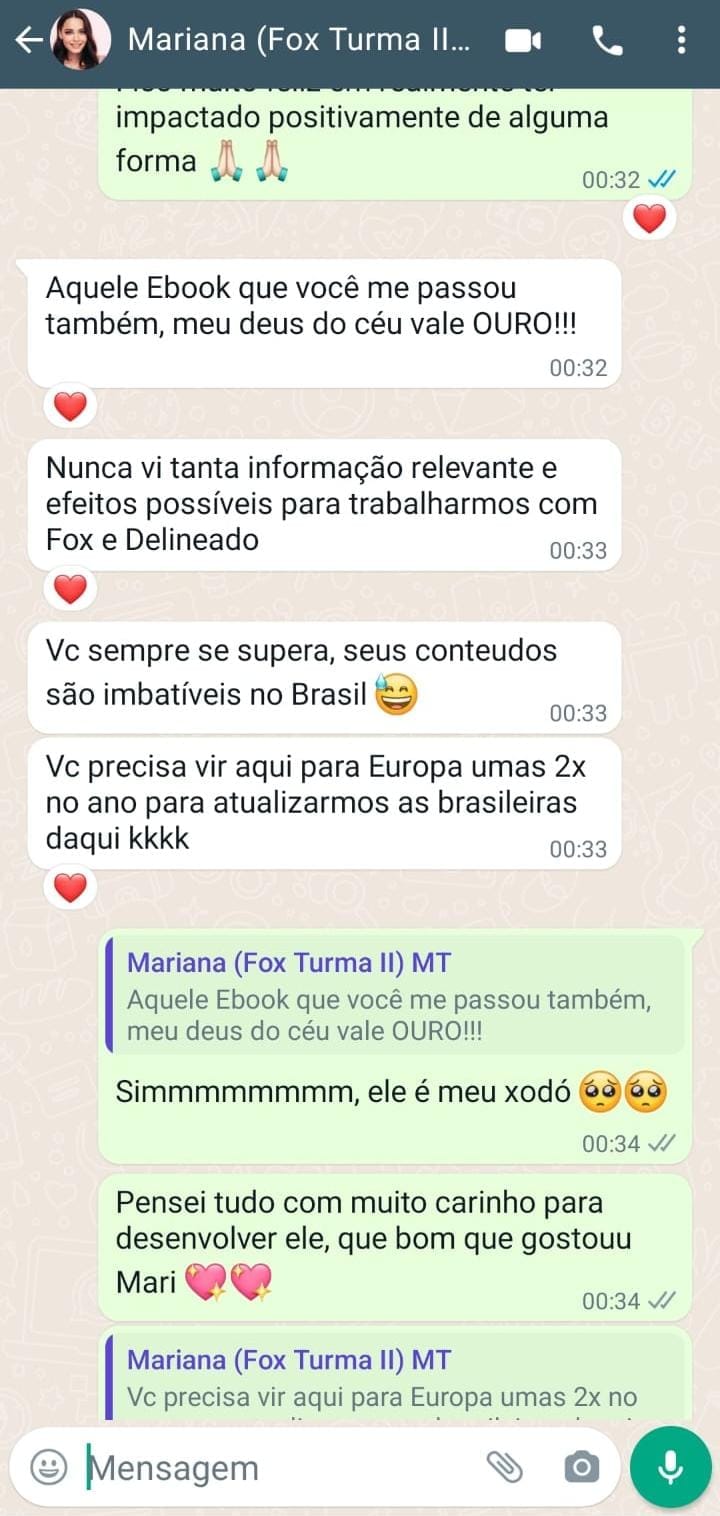Start a video call with Mariana
The height and width of the screenshot is (1516, 720).
tap(522, 40)
